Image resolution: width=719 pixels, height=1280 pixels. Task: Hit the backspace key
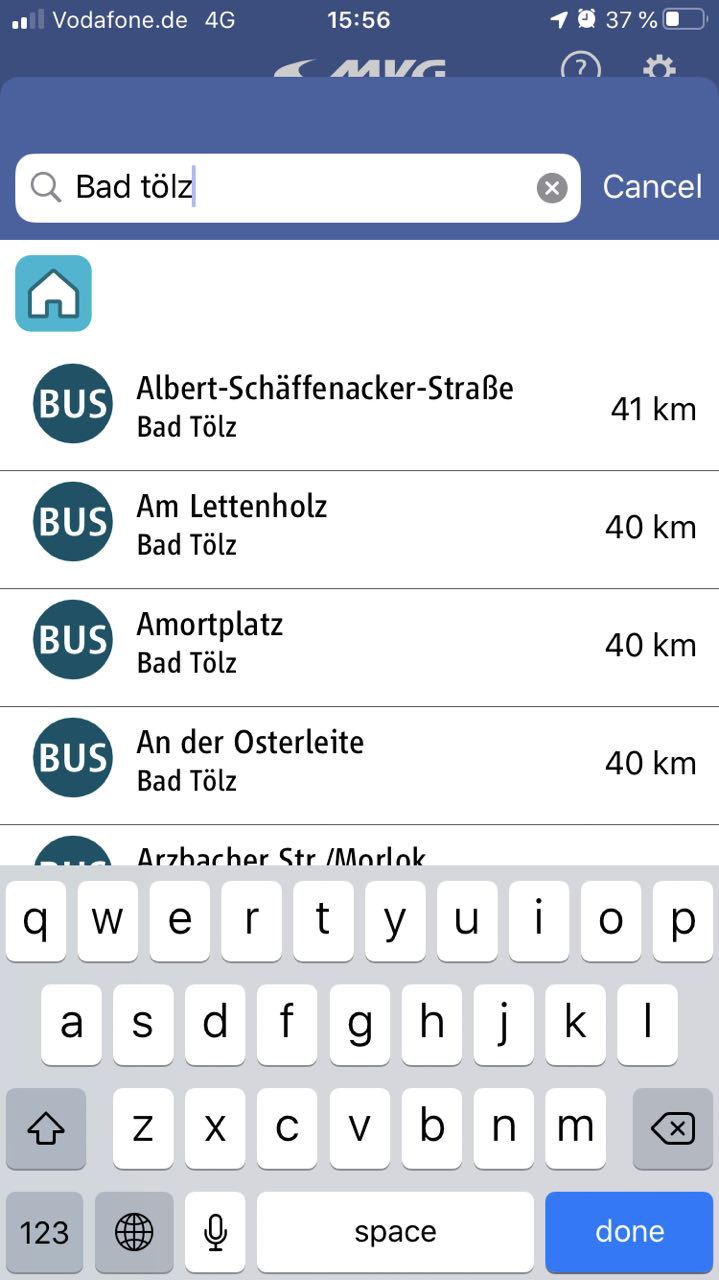click(673, 1129)
